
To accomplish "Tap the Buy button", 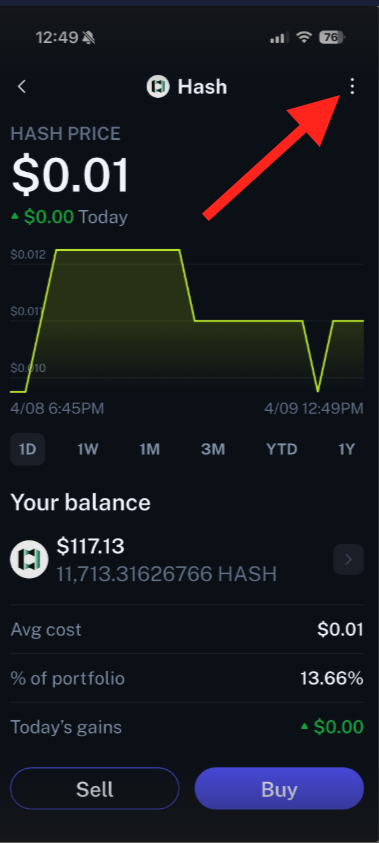I will pos(279,789).
